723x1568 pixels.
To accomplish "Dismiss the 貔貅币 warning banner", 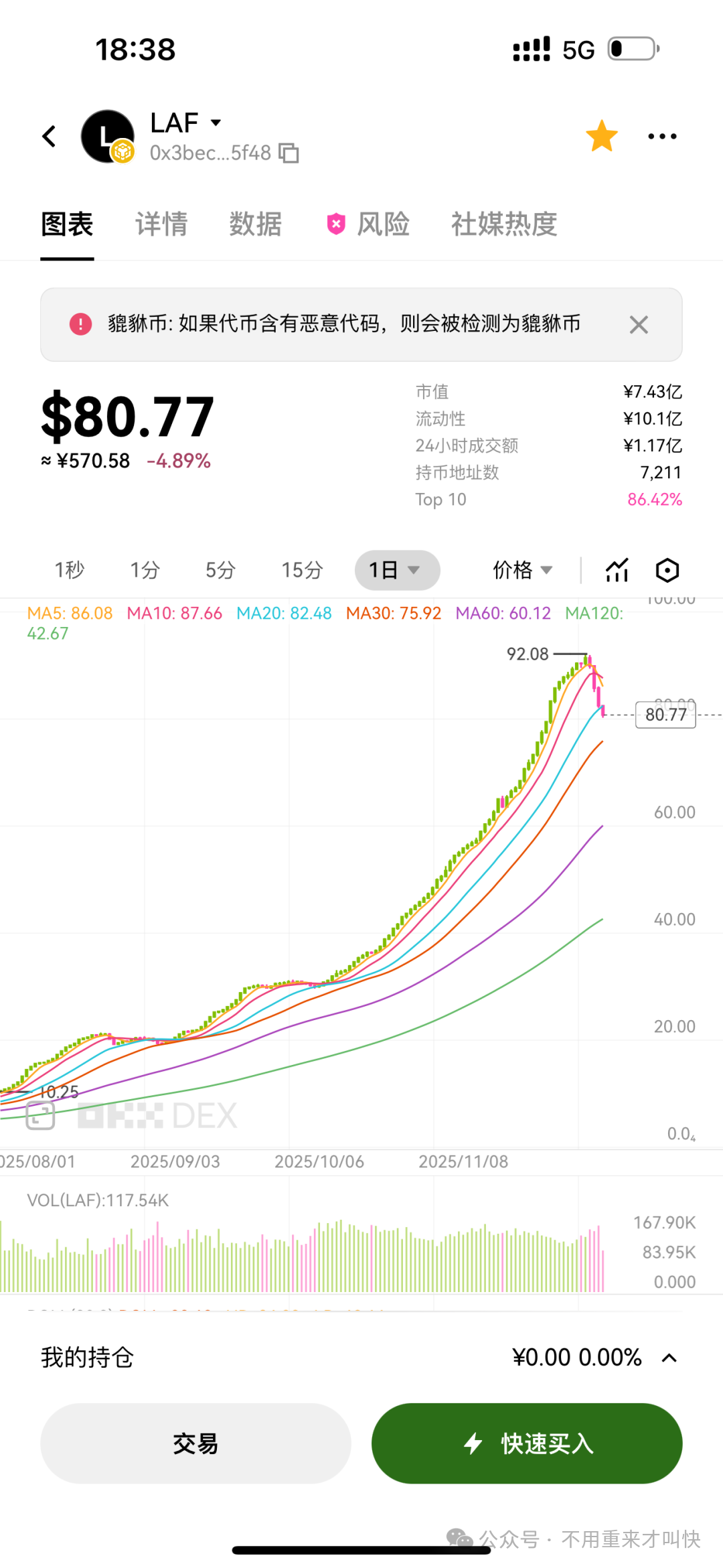I will pyautogui.click(x=639, y=325).
